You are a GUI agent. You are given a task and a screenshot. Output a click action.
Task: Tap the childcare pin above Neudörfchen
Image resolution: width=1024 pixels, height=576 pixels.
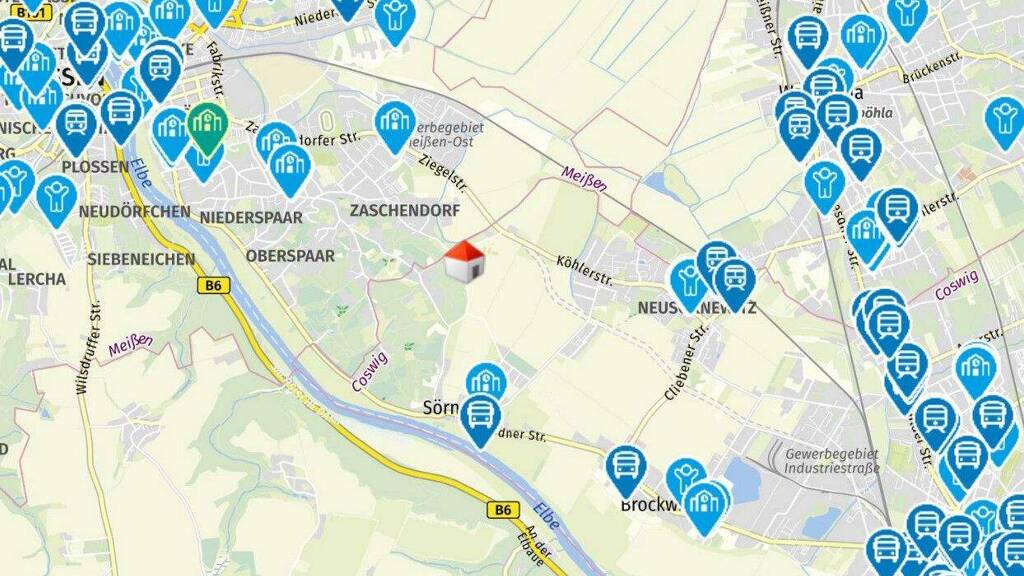point(57,199)
